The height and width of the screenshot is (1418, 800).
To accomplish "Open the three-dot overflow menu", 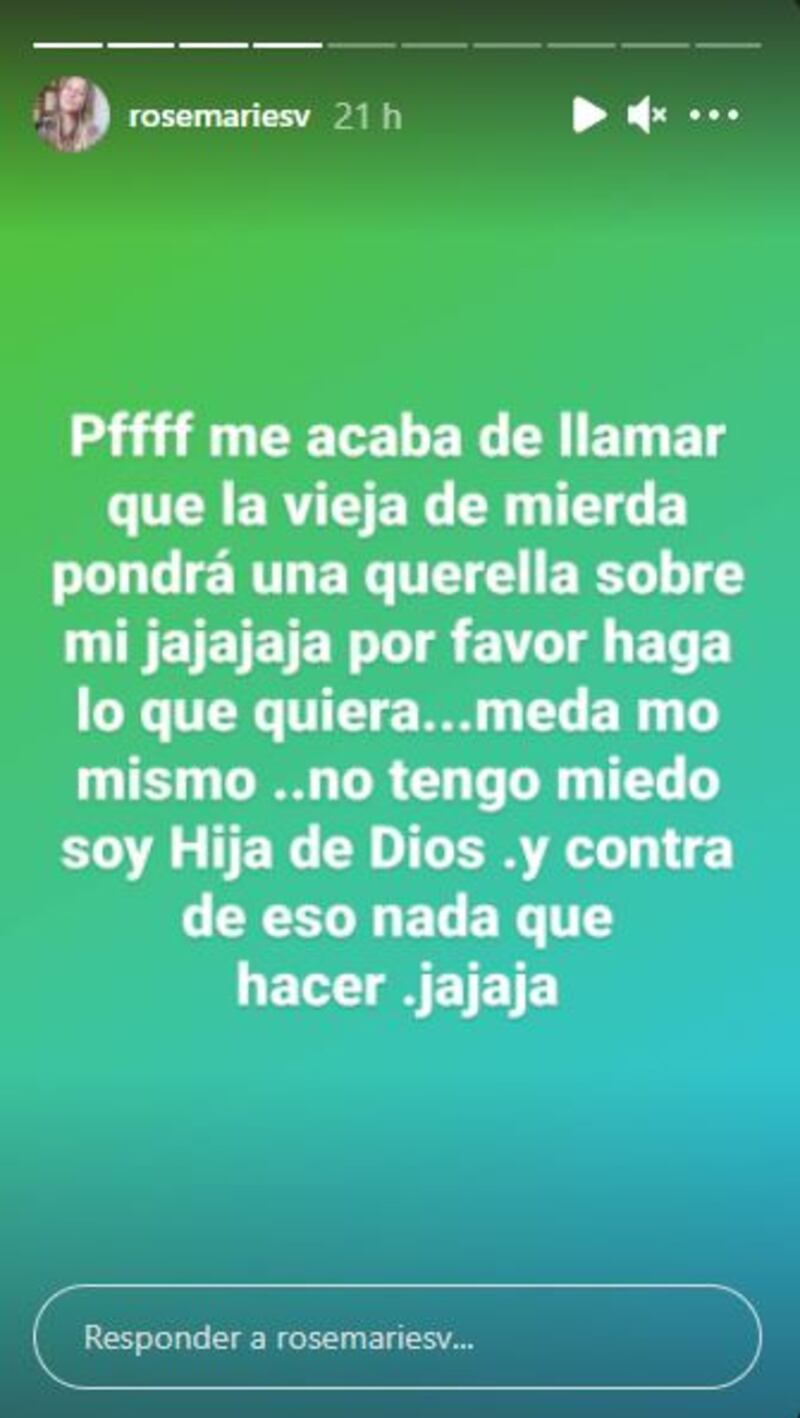I will click(714, 116).
